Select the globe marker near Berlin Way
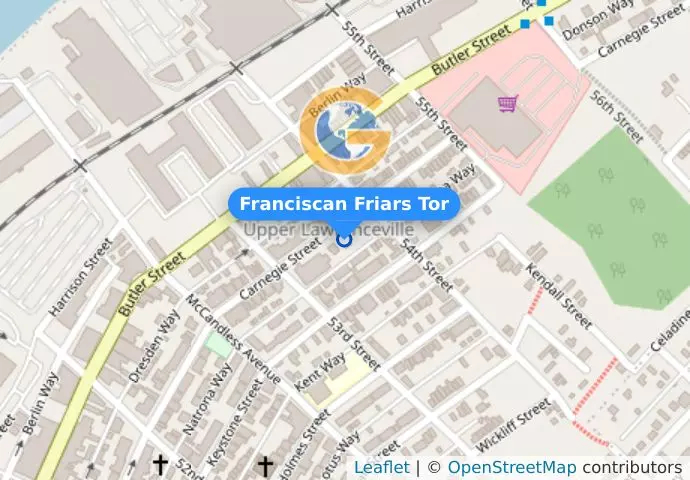 pos(344,131)
